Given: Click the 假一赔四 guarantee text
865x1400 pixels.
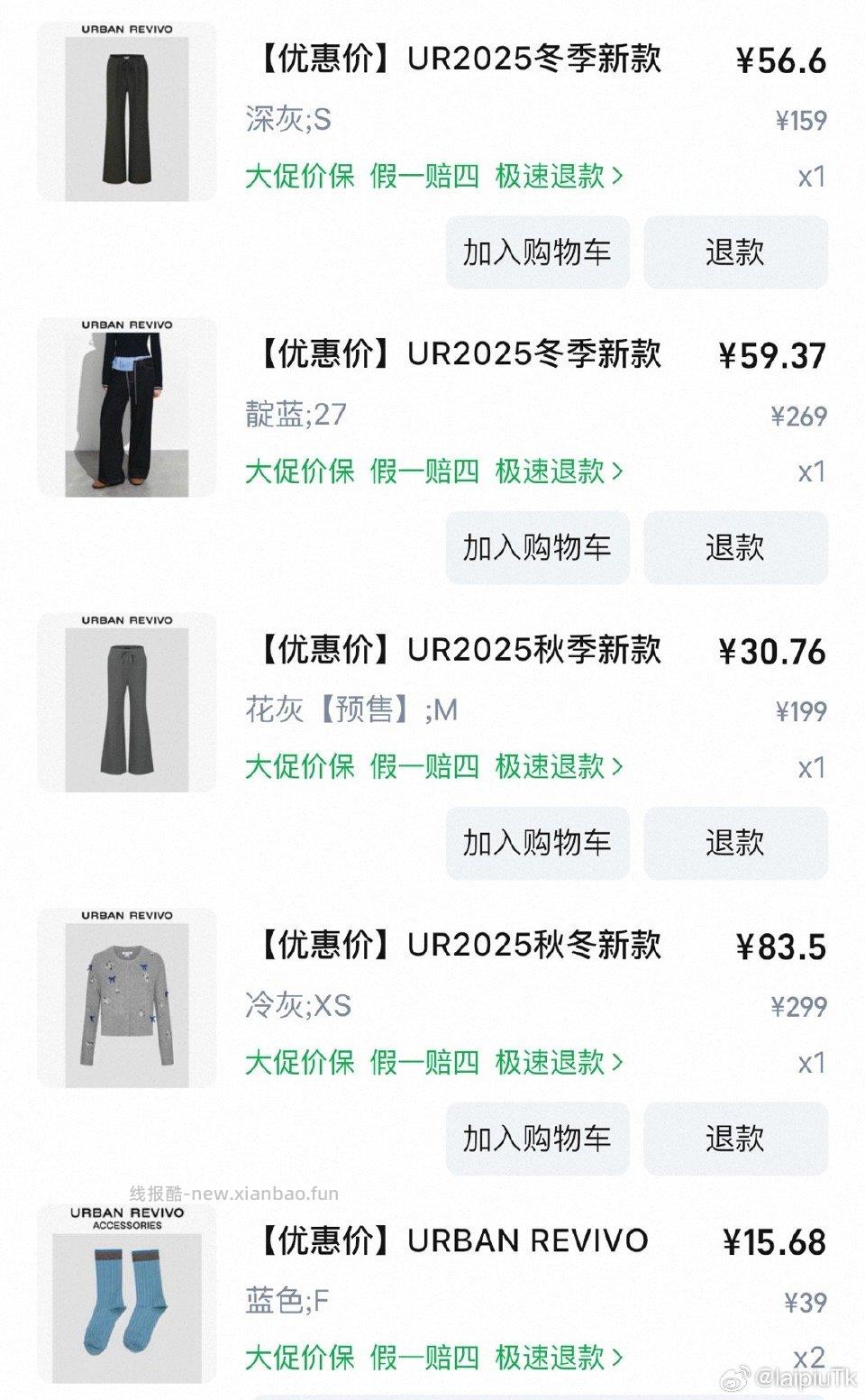Looking at the screenshot, I should [x=423, y=177].
